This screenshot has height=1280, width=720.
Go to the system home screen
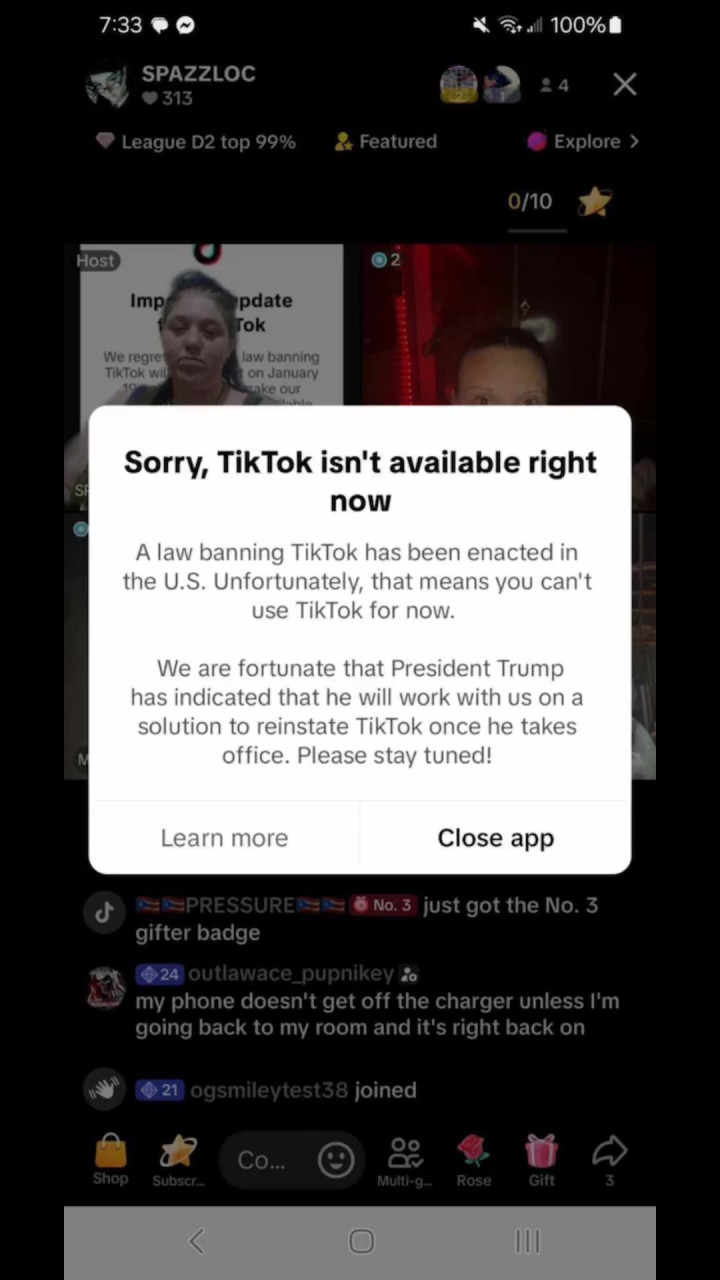(x=361, y=1241)
